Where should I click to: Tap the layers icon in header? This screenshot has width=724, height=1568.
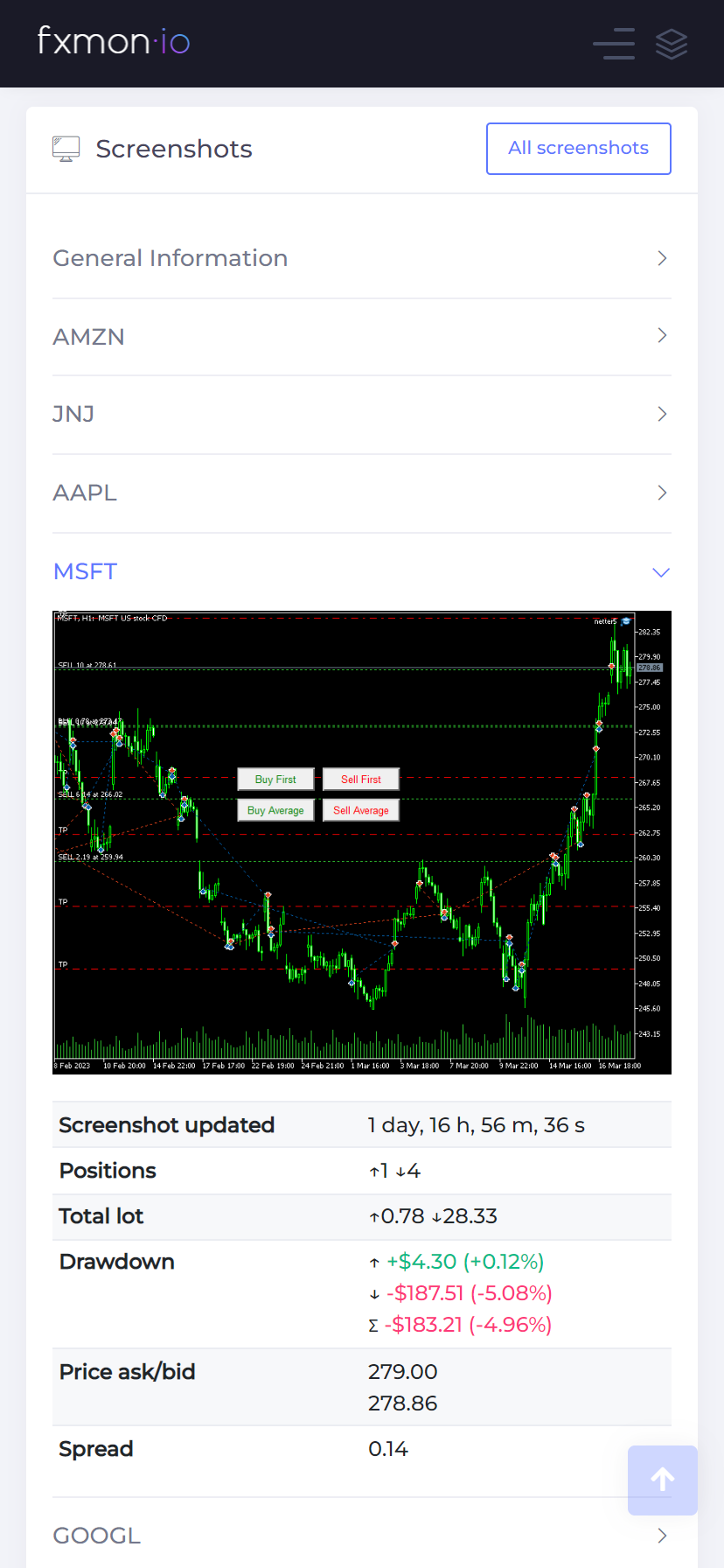(672, 44)
